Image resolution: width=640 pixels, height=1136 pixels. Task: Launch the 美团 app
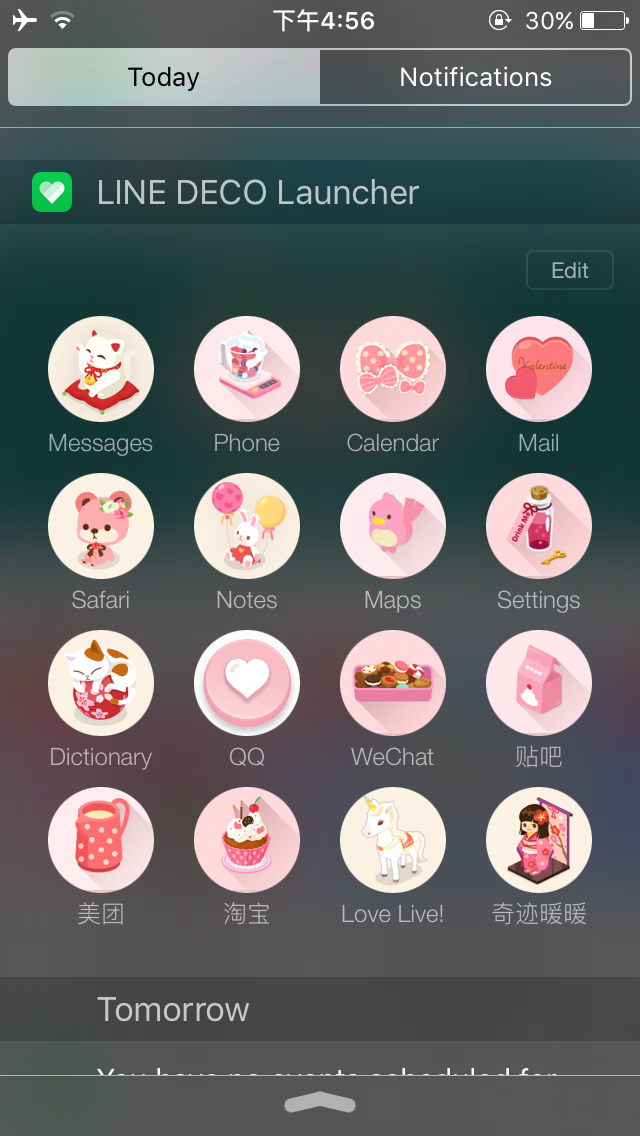coord(101,840)
